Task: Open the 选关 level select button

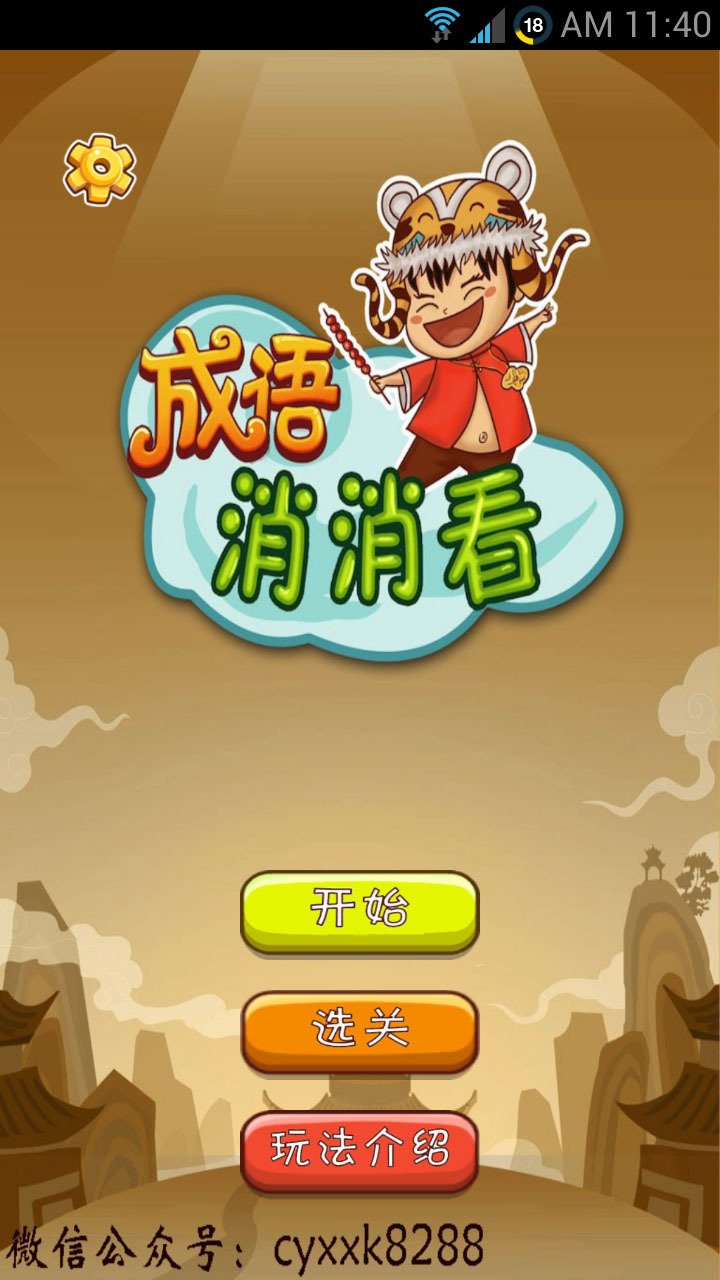Action: (x=360, y=1031)
